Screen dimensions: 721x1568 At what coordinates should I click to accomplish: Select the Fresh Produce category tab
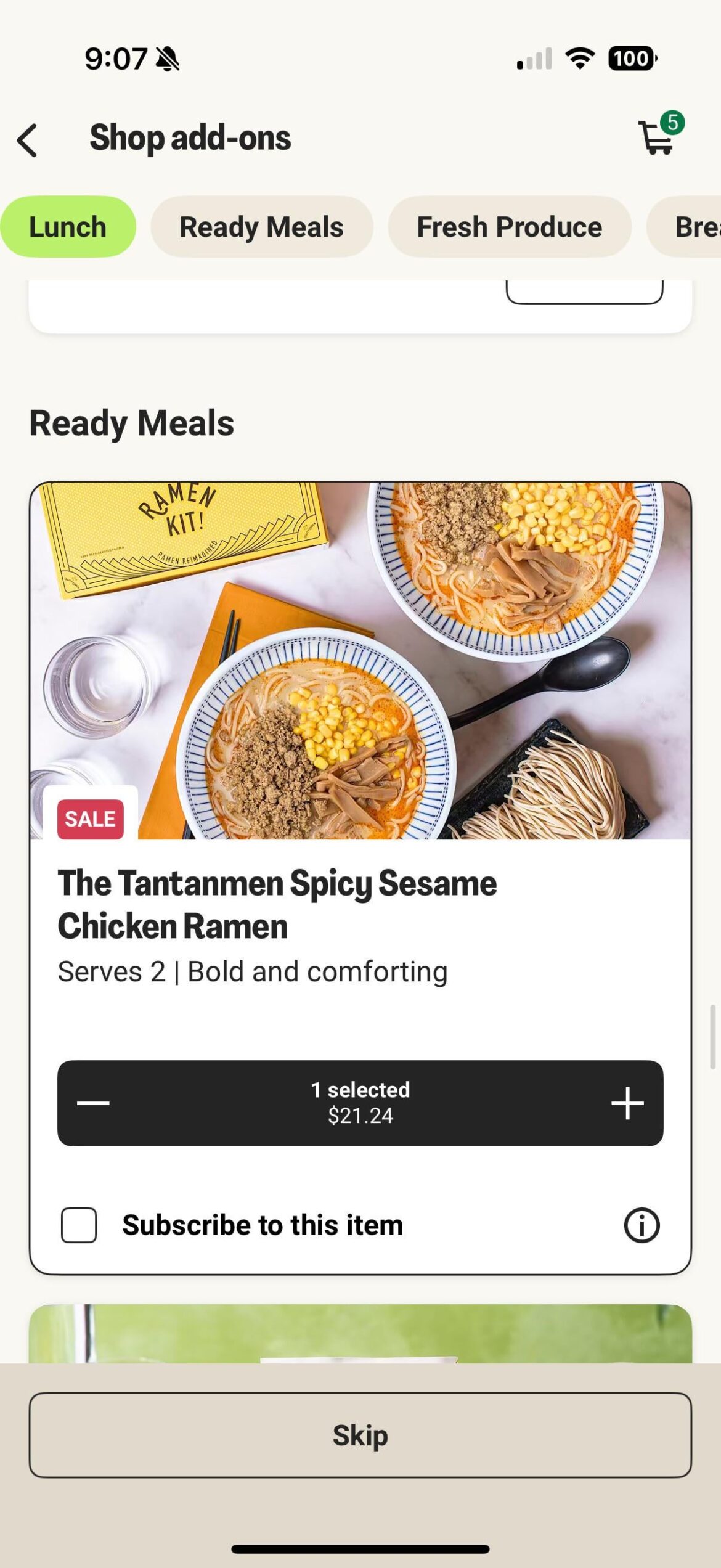click(509, 226)
